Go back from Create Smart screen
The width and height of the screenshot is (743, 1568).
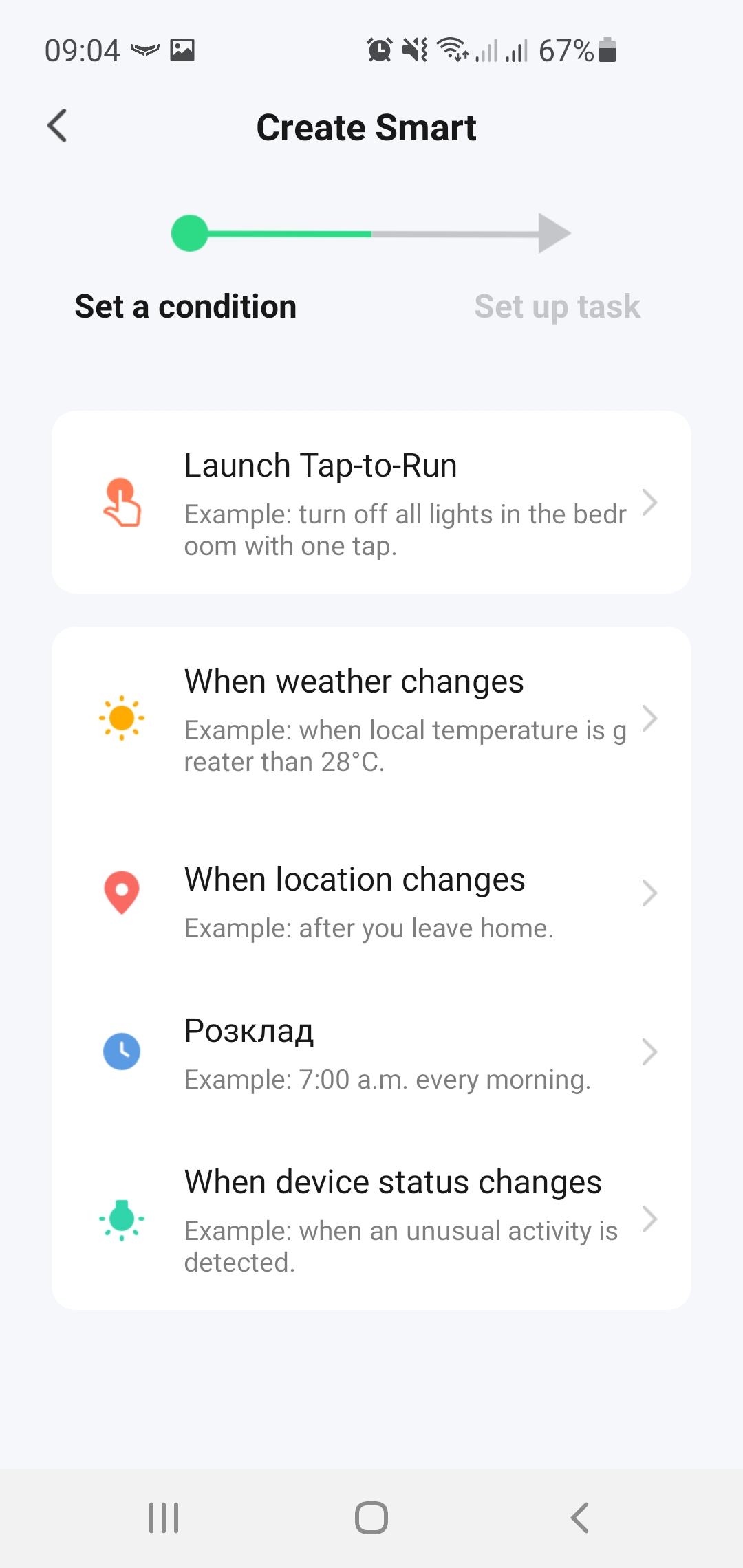(x=58, y=126)
